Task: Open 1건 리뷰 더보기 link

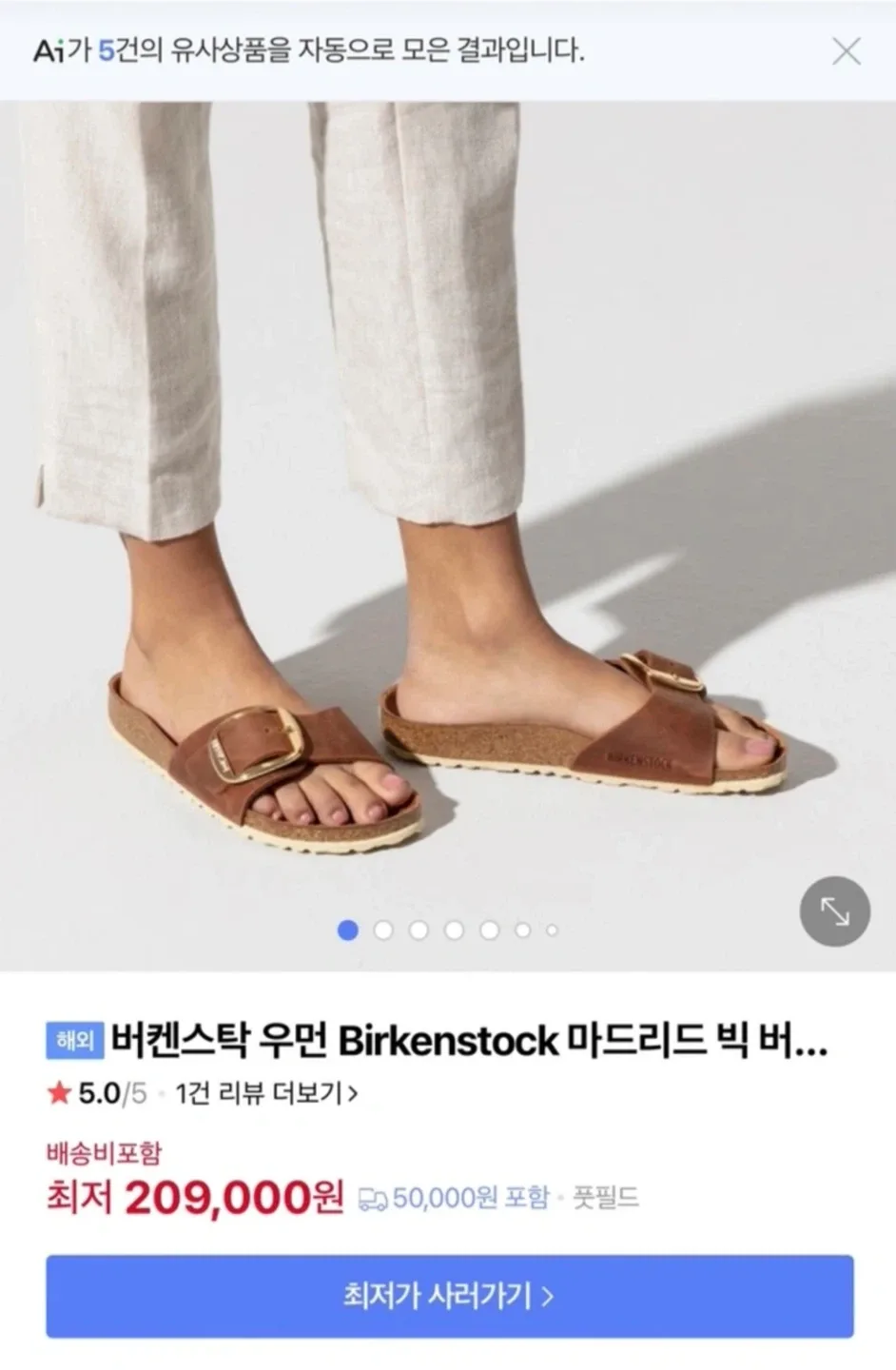Action: click(x=266, y=1093)
